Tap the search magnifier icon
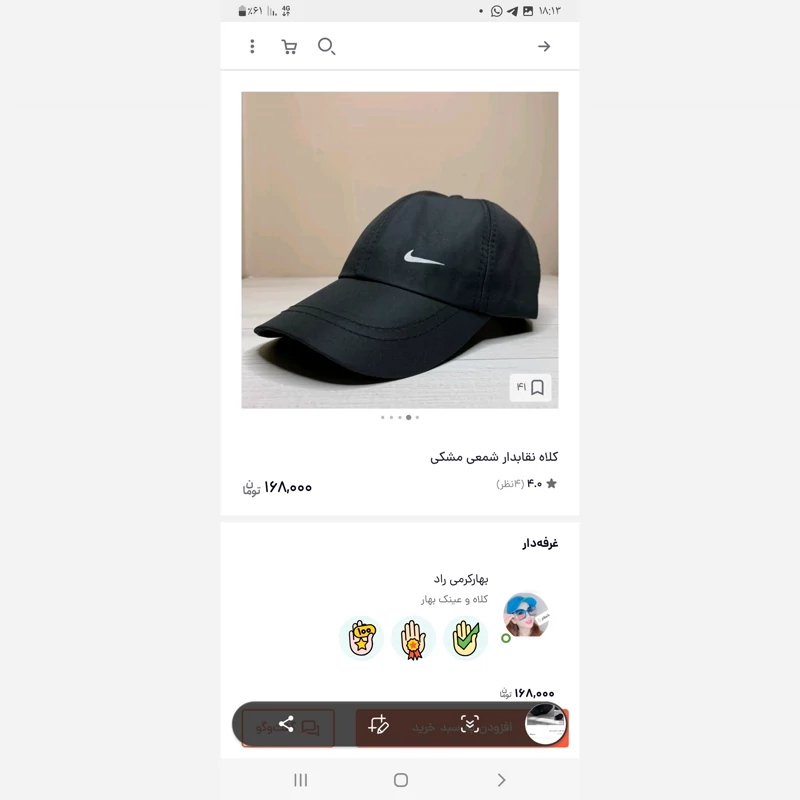The image size is (800, 800). point(326,46)
